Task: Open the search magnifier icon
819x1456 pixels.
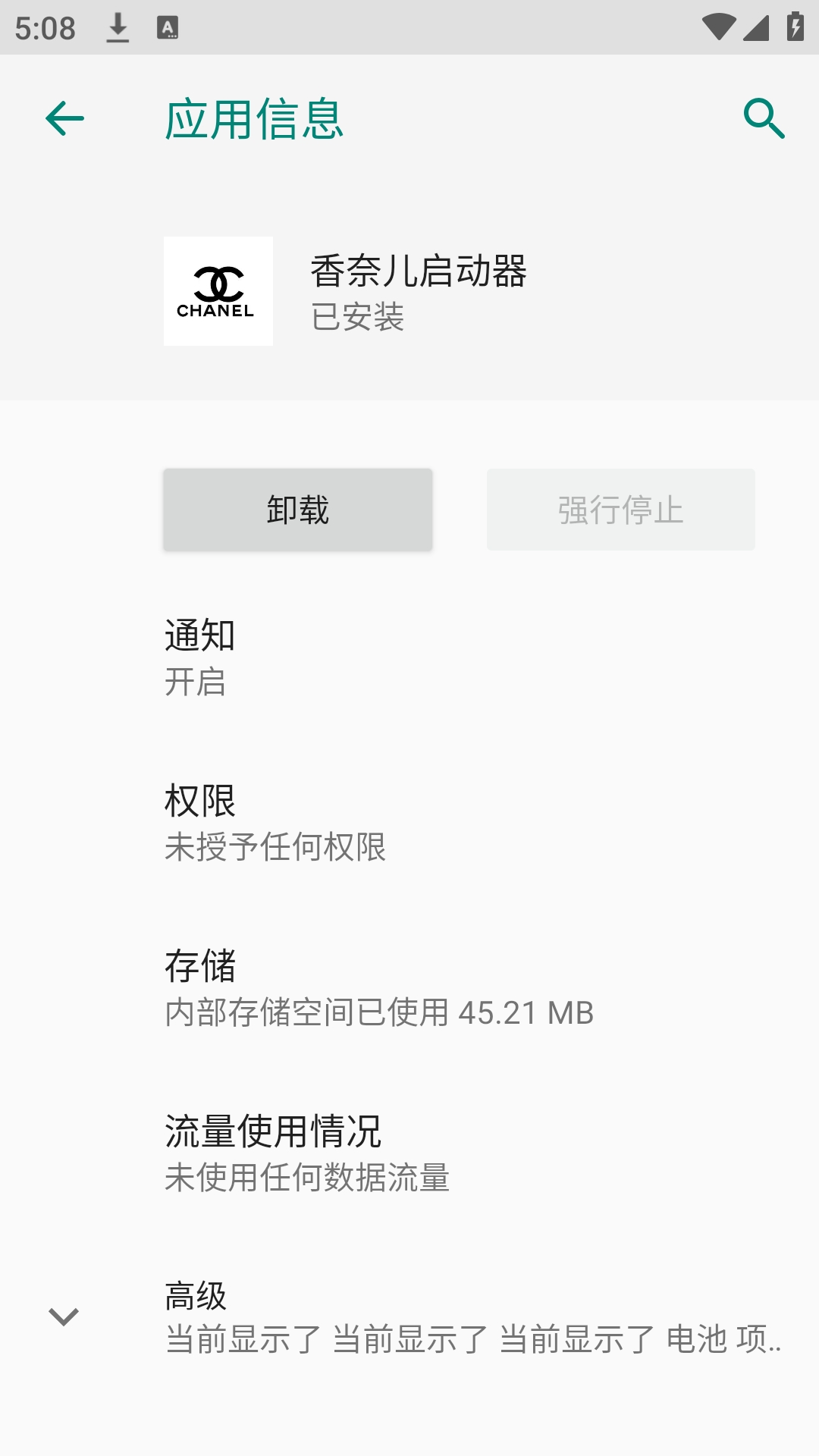Action: click(764, 119)
